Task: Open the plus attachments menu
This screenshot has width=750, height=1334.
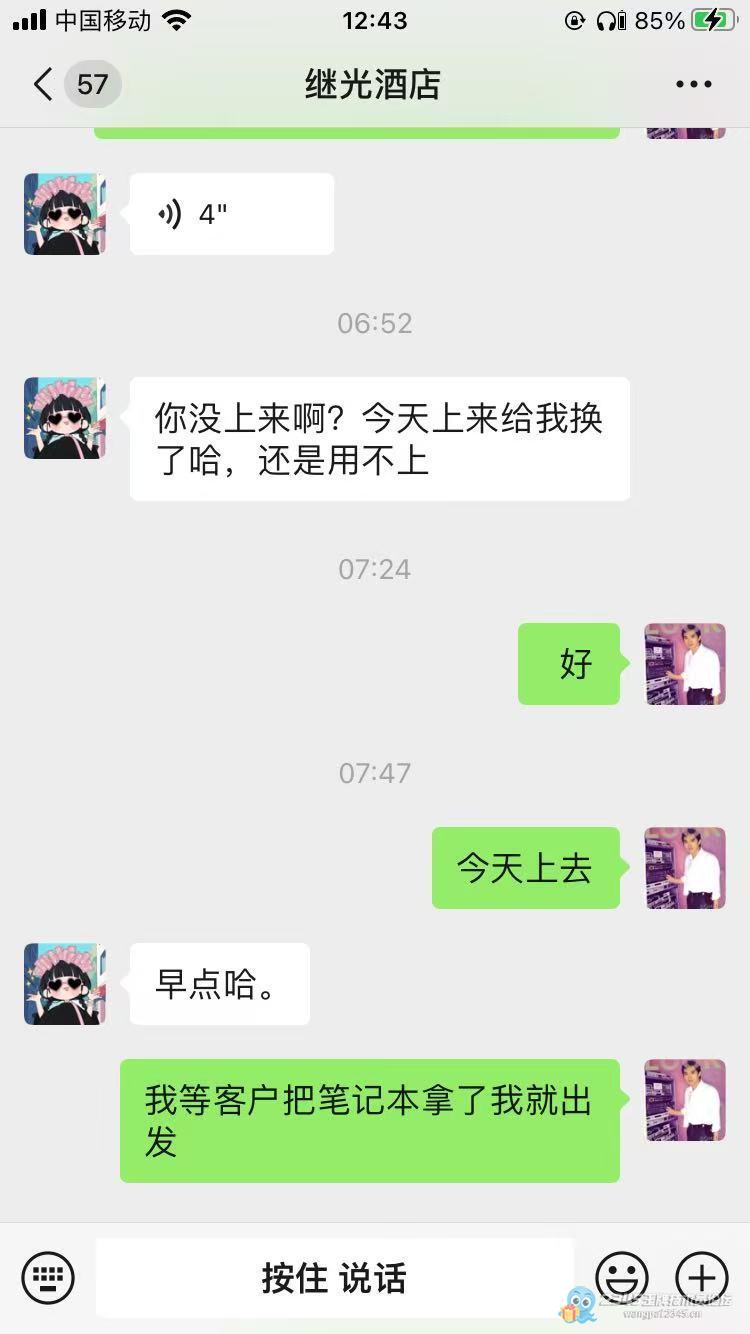Action: click(x=701, y=1277)
